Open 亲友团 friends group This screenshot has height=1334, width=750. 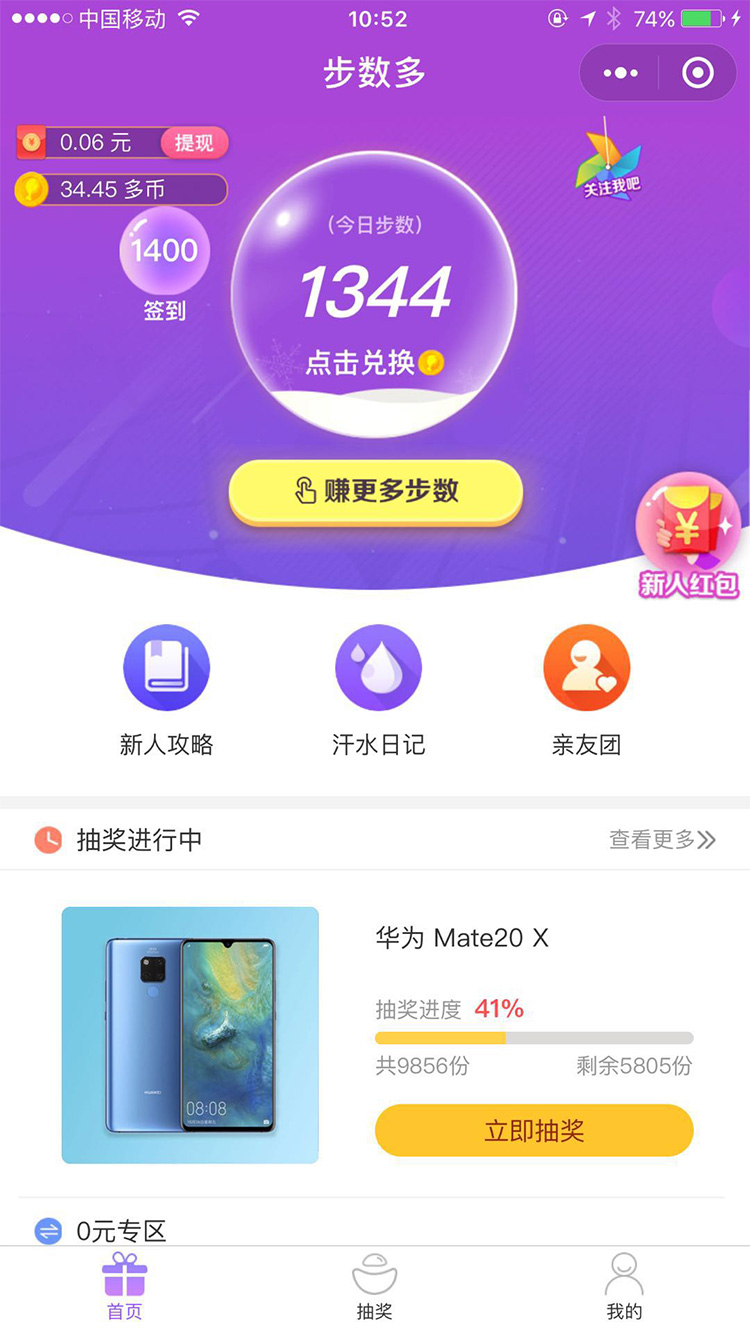[587, 689]
